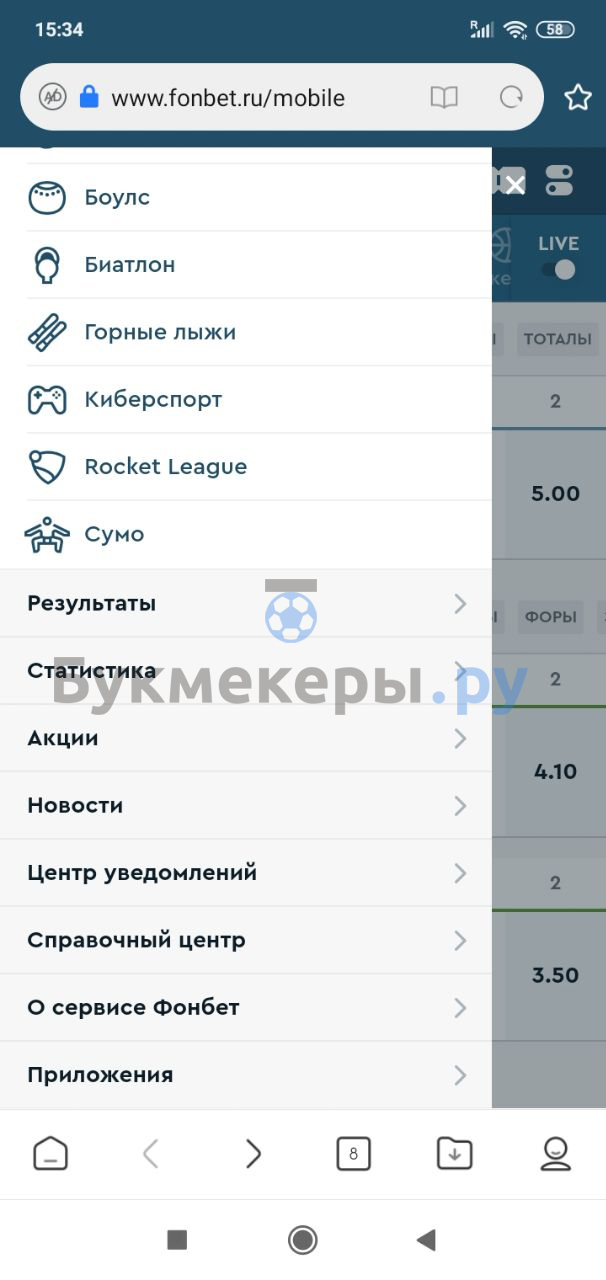
Task: Open О сервисе Фонбет
Action: [246, 1008]
